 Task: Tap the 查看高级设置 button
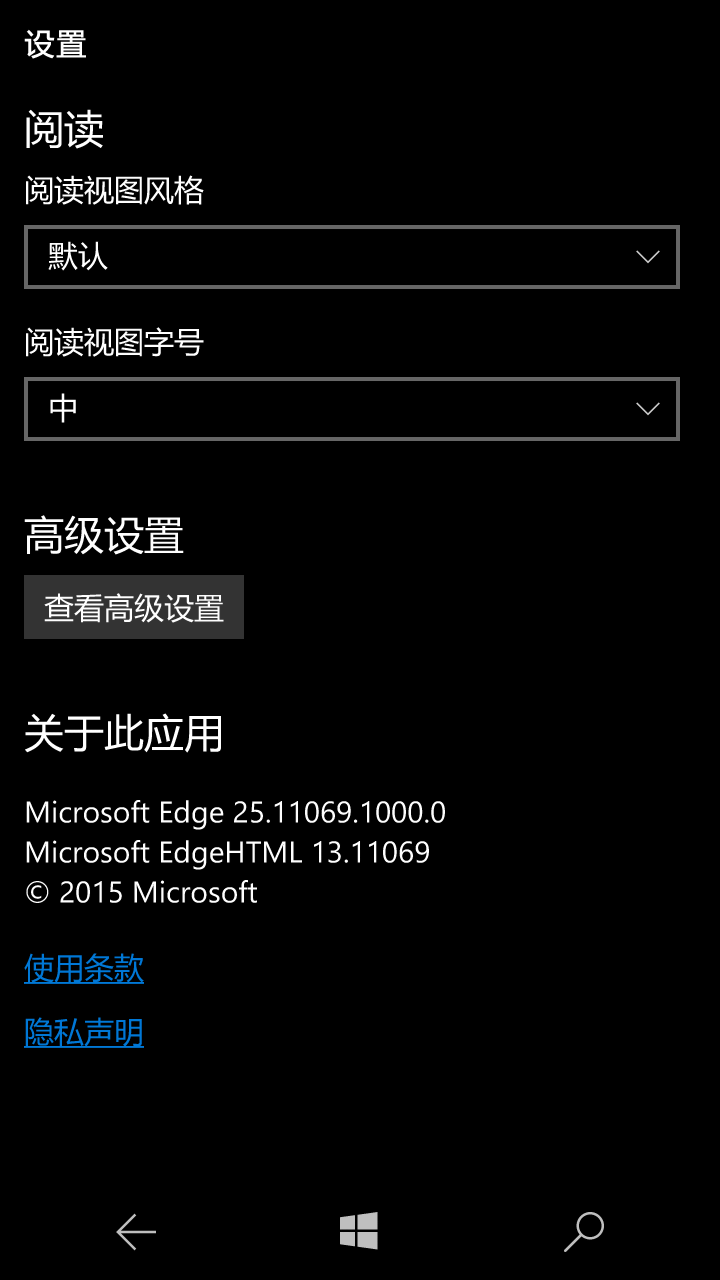(x=134, y=607)
